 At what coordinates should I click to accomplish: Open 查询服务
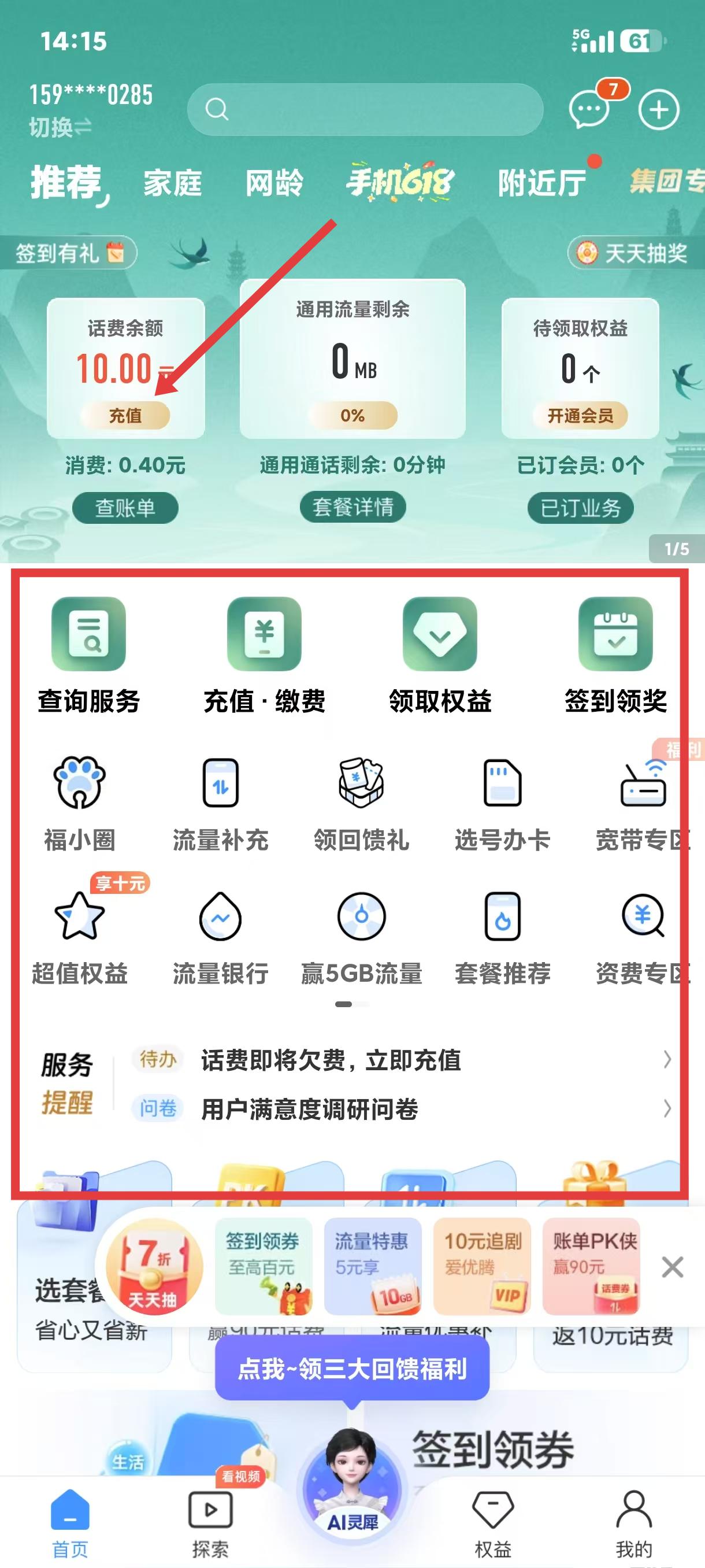[89, 656]
